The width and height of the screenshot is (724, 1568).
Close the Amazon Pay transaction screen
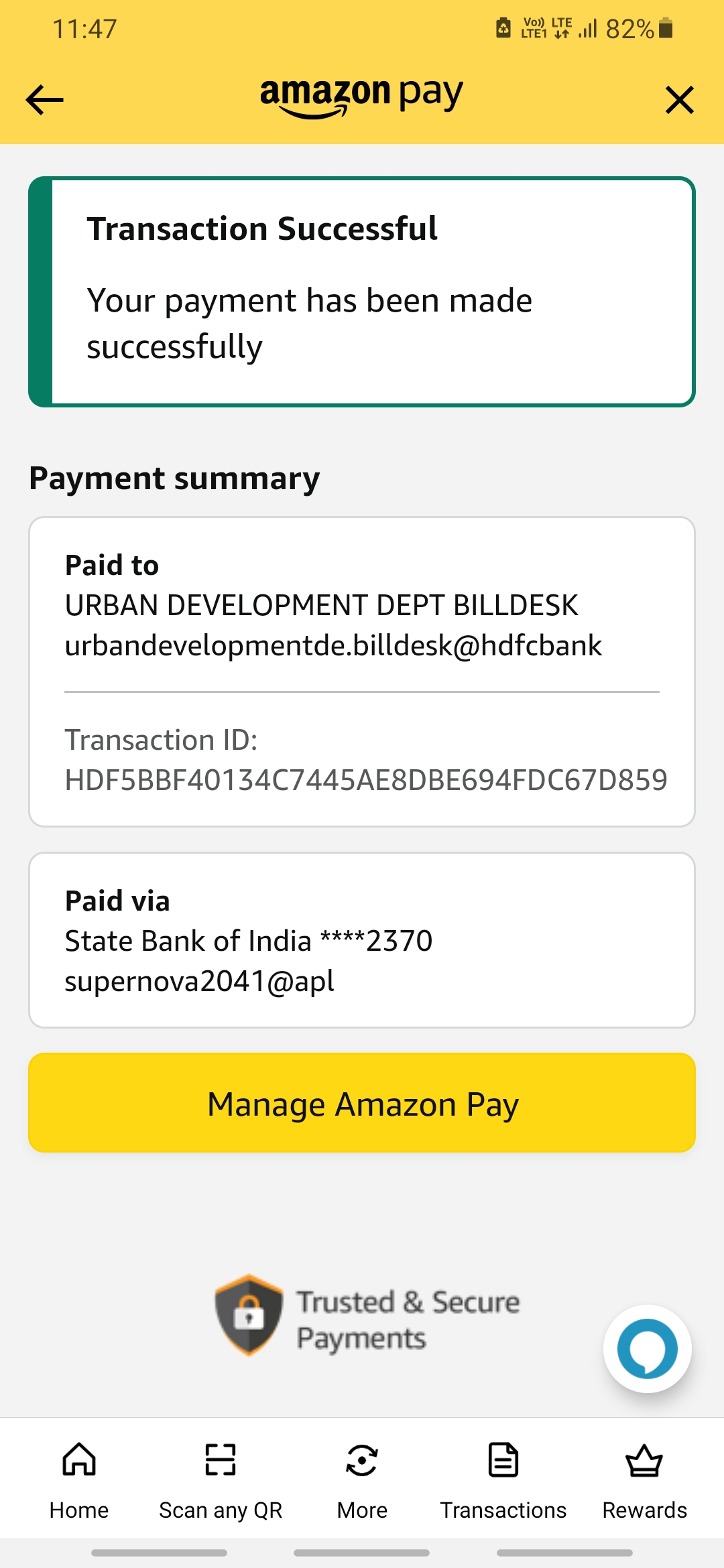[679, 100]
